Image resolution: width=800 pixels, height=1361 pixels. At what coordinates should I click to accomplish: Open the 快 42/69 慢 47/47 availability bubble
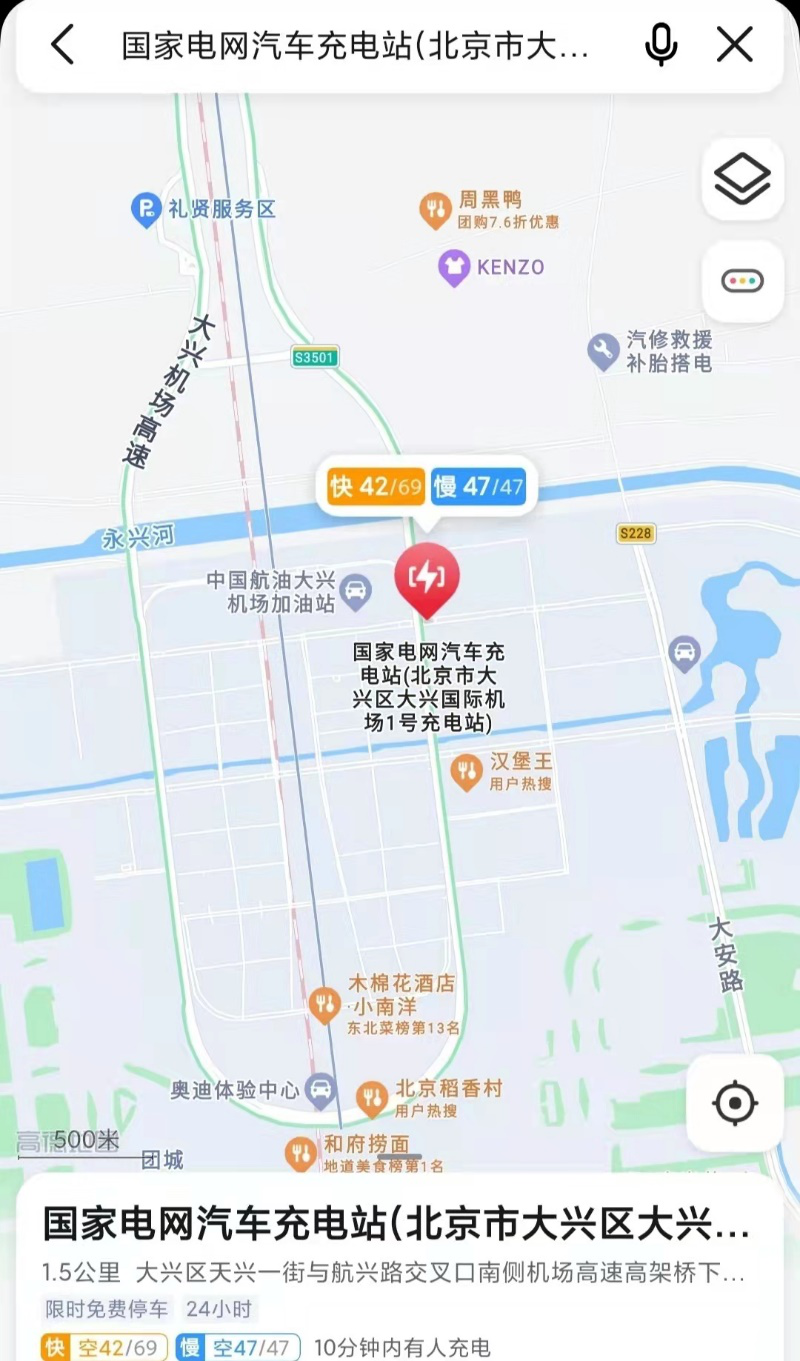pyautogui.click(x=427, y=487)
